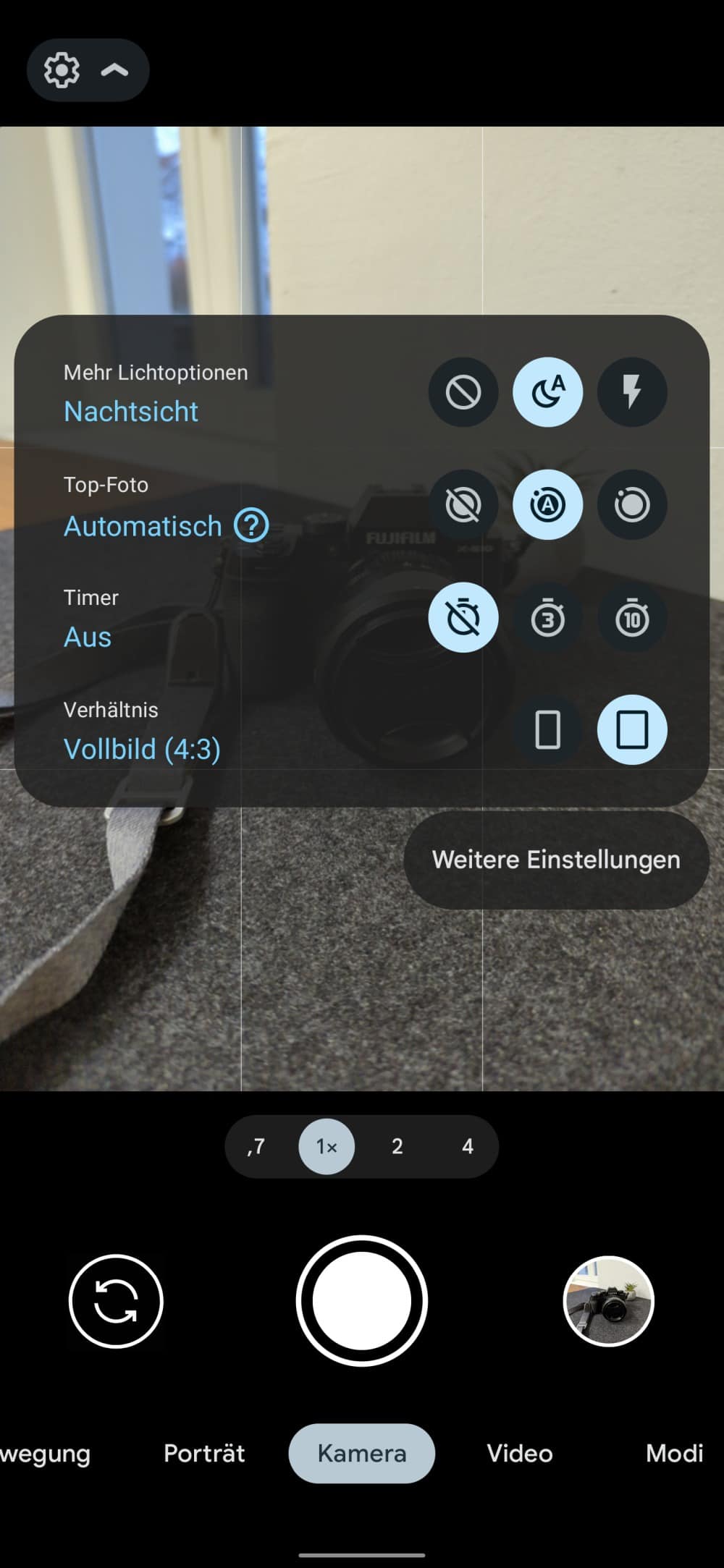Select 4x zoom level

pyautogui.click(x=468, y=1146)
